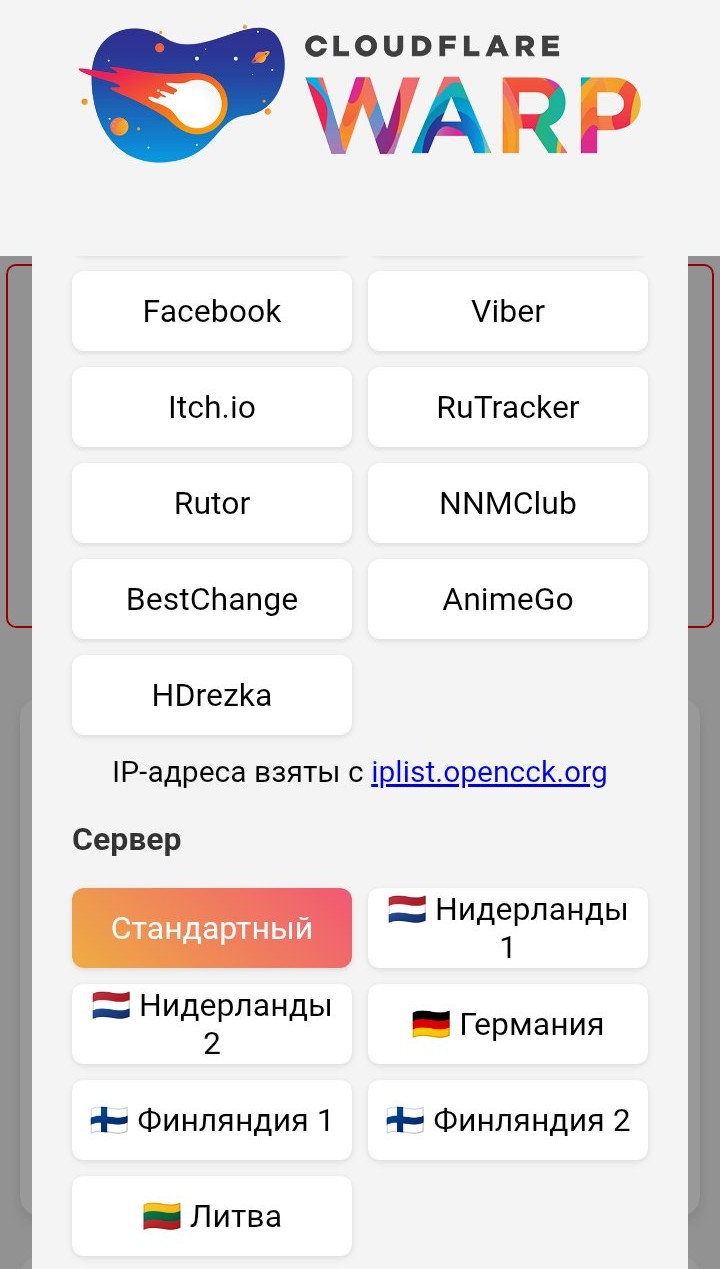Choose HDrezka

(212, 695)
